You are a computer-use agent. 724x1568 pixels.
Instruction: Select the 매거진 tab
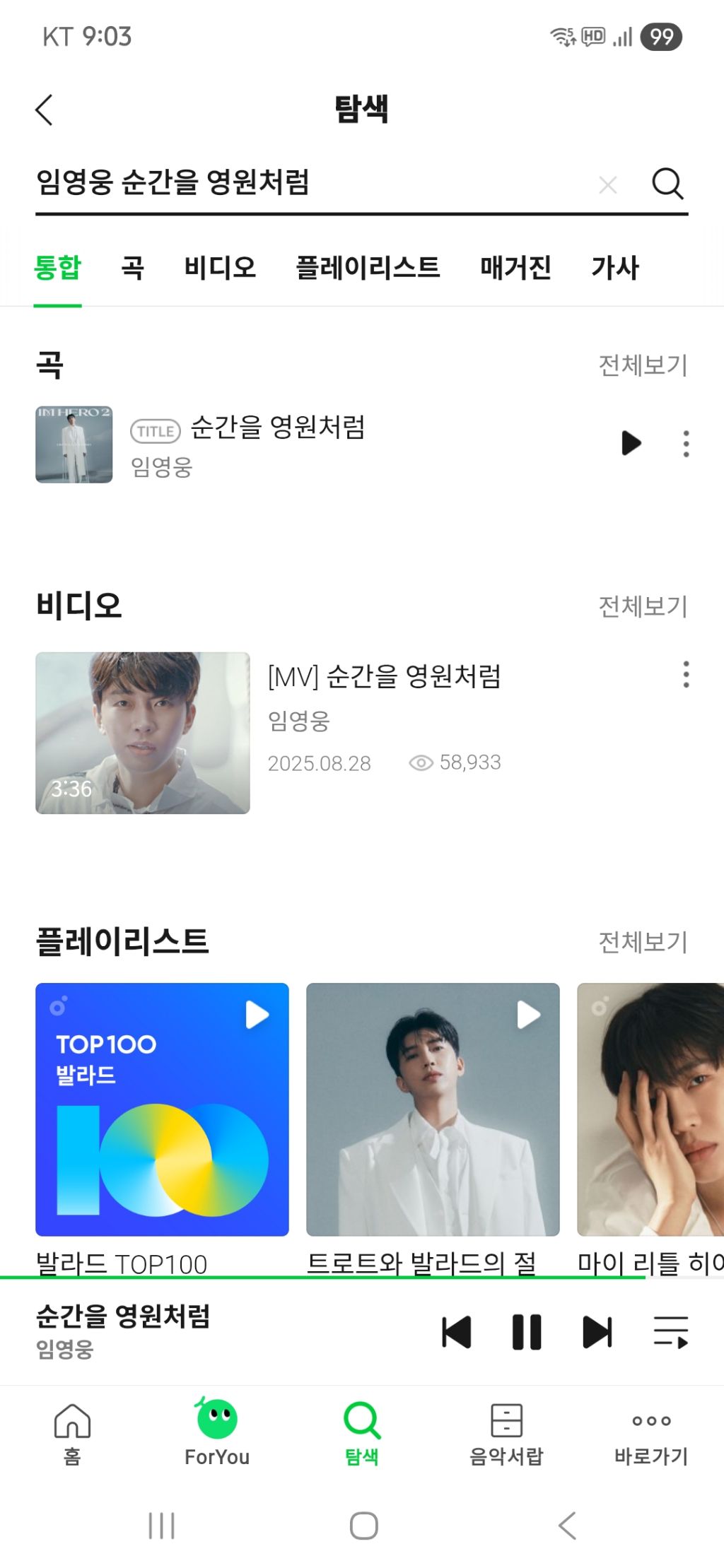[x=515, y=268]
